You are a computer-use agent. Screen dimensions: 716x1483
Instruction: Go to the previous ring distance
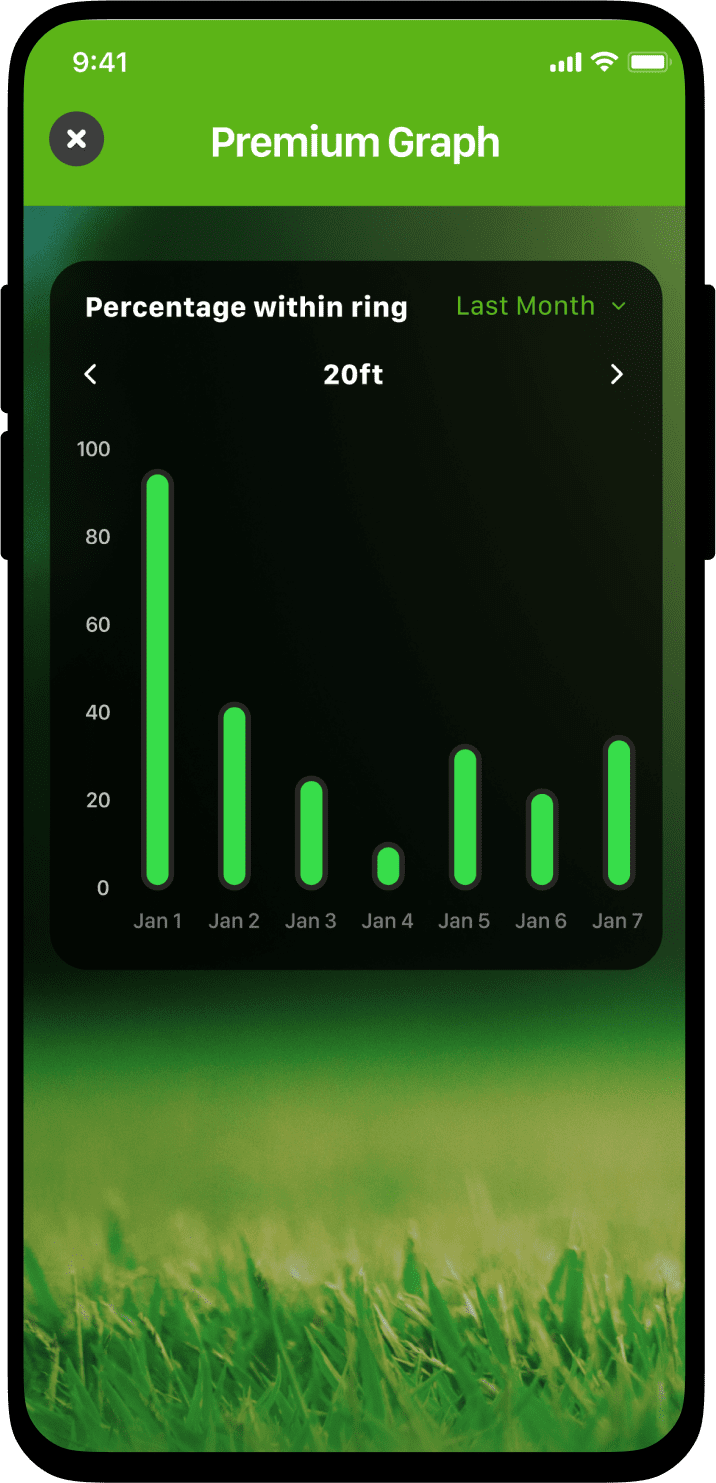tap(91, 374)
